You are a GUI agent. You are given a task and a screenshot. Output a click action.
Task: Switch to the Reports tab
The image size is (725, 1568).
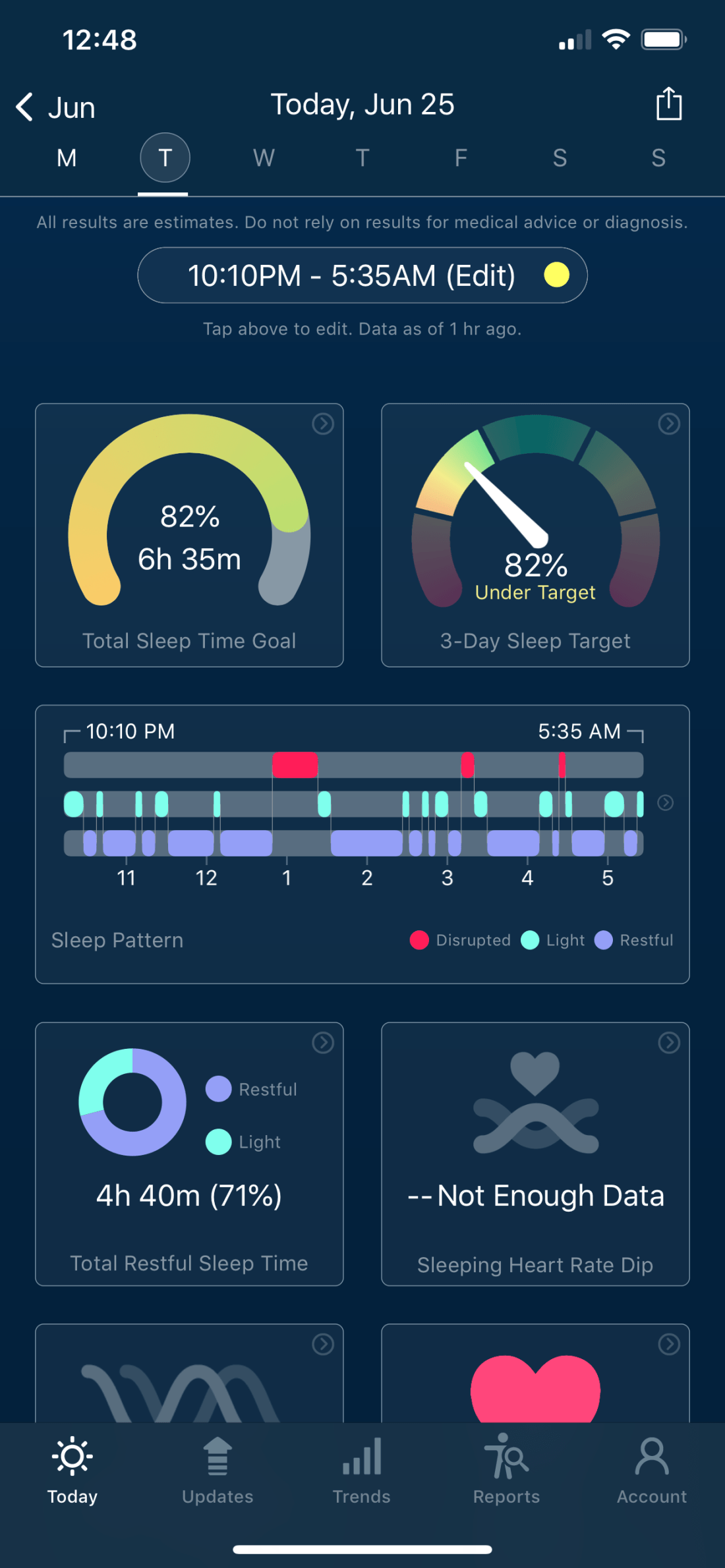[506, 1470]
